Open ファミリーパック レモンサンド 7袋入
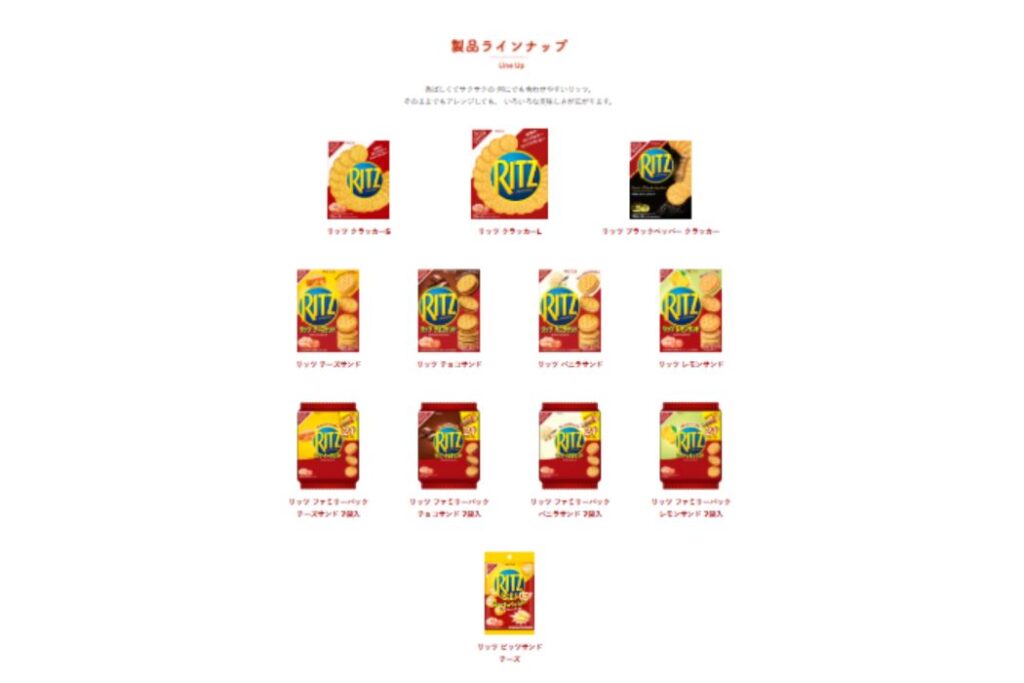The width and height of the screenshot is (1024, 683). [691, 445]
